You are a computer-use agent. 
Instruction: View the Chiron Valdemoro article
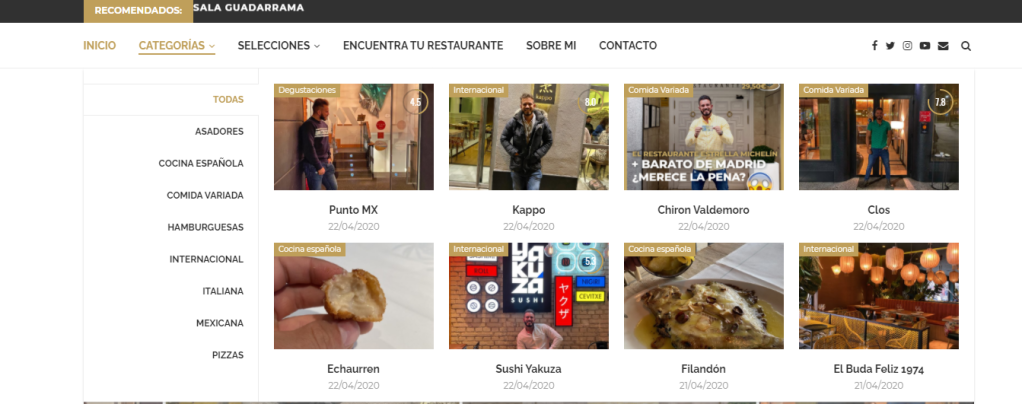[x=703, y=210]
